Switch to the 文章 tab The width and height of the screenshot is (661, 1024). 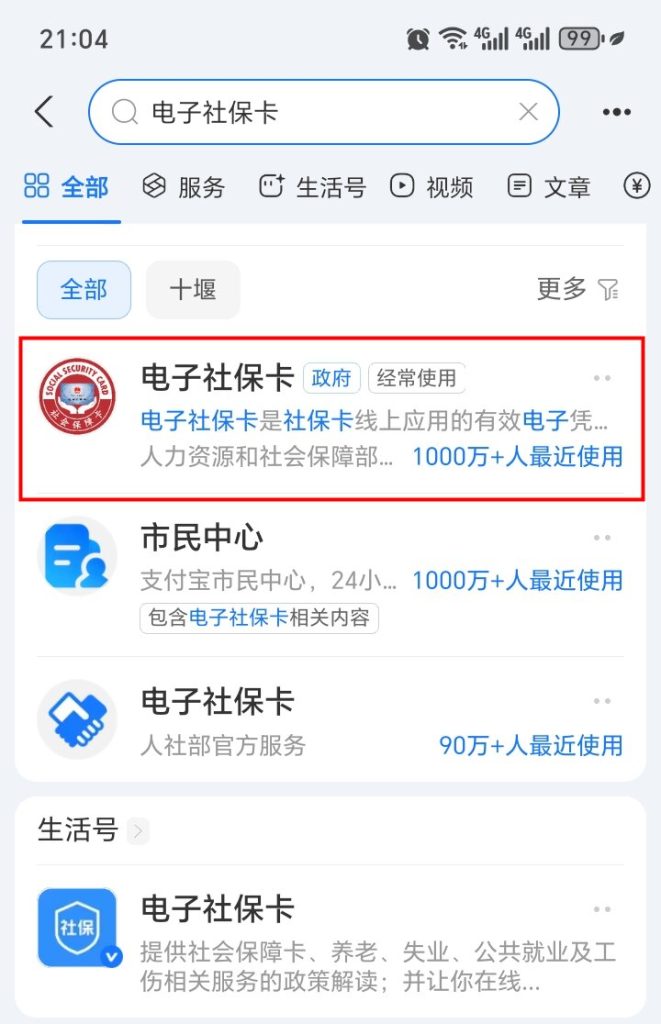[549, 187]
